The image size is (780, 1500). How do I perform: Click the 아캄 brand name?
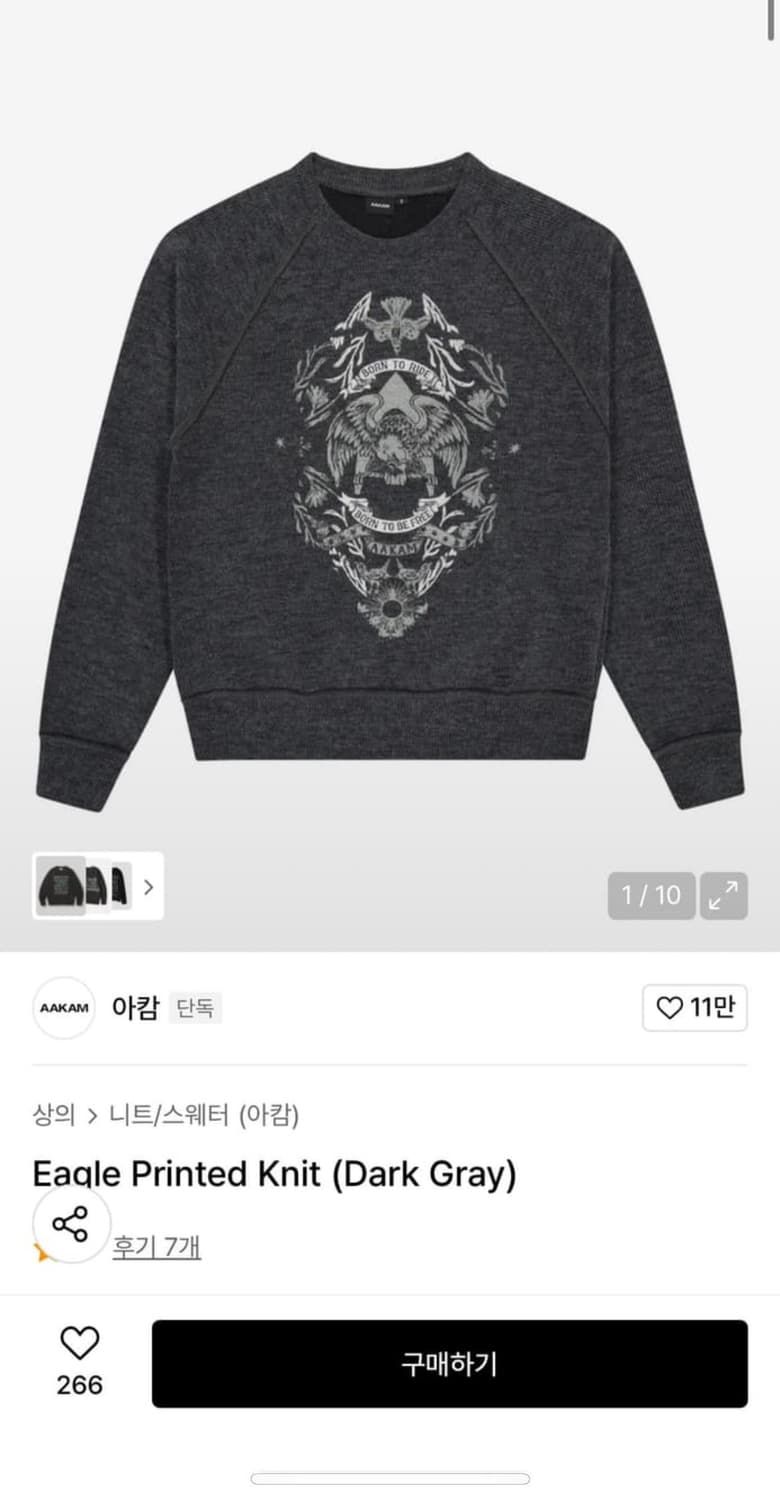click(135, 1008)
